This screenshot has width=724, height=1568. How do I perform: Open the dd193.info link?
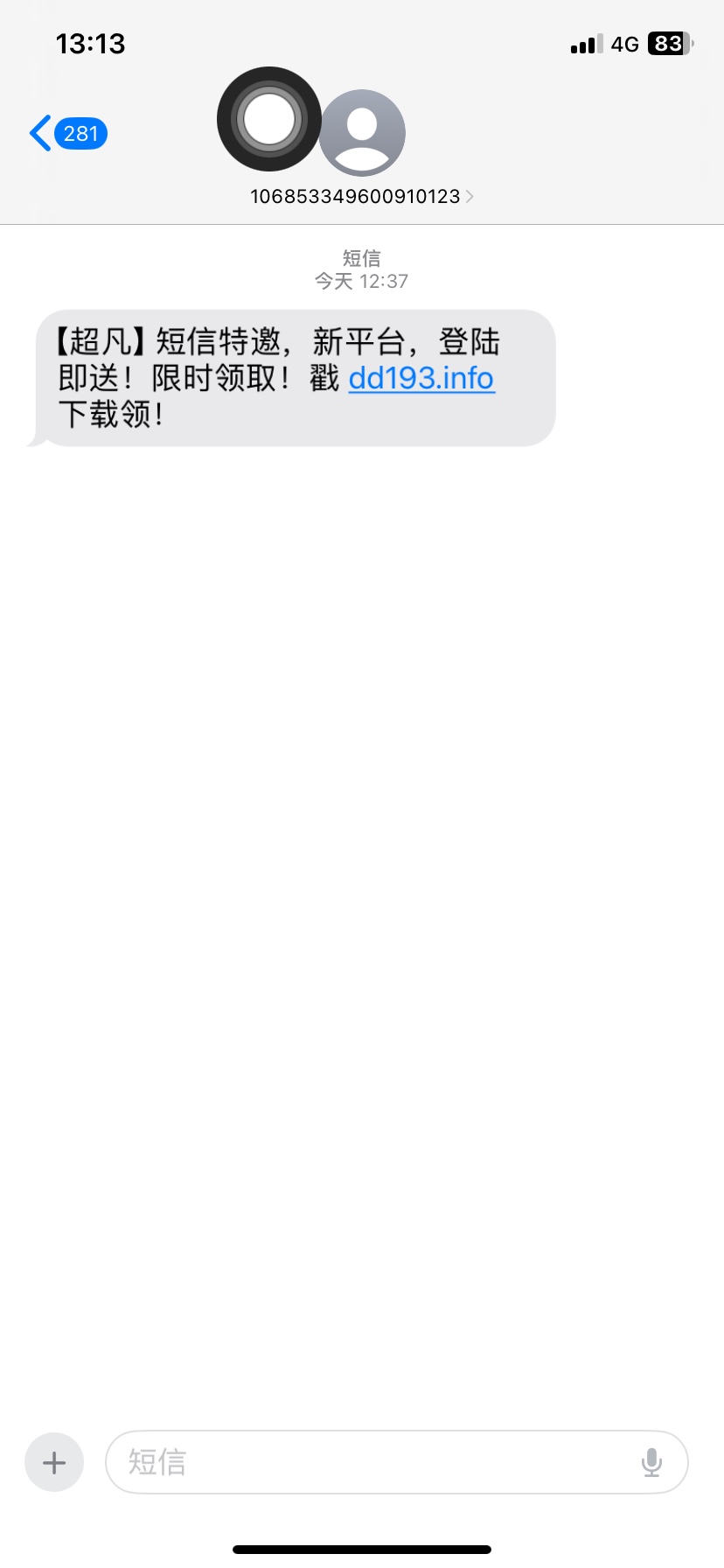(421, 378)
